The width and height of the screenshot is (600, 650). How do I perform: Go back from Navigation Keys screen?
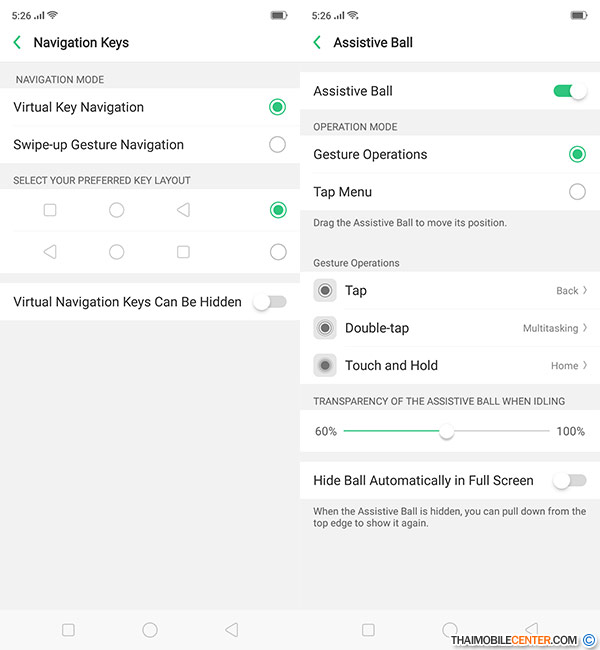[x=18, y=43]
